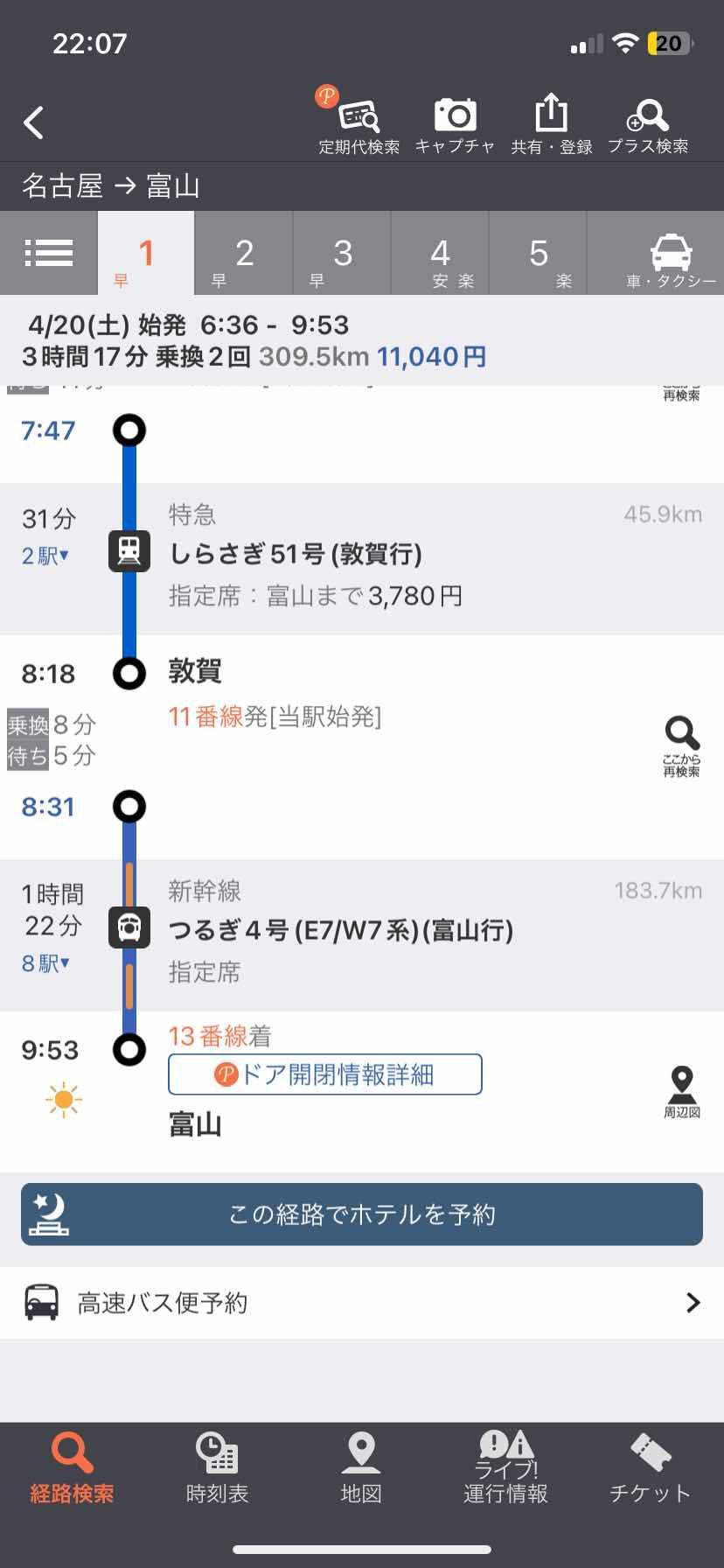Open ドア開閉情報詳細 door information
This screenshot has height=1568, width=724.
[x=324, y=1074]
